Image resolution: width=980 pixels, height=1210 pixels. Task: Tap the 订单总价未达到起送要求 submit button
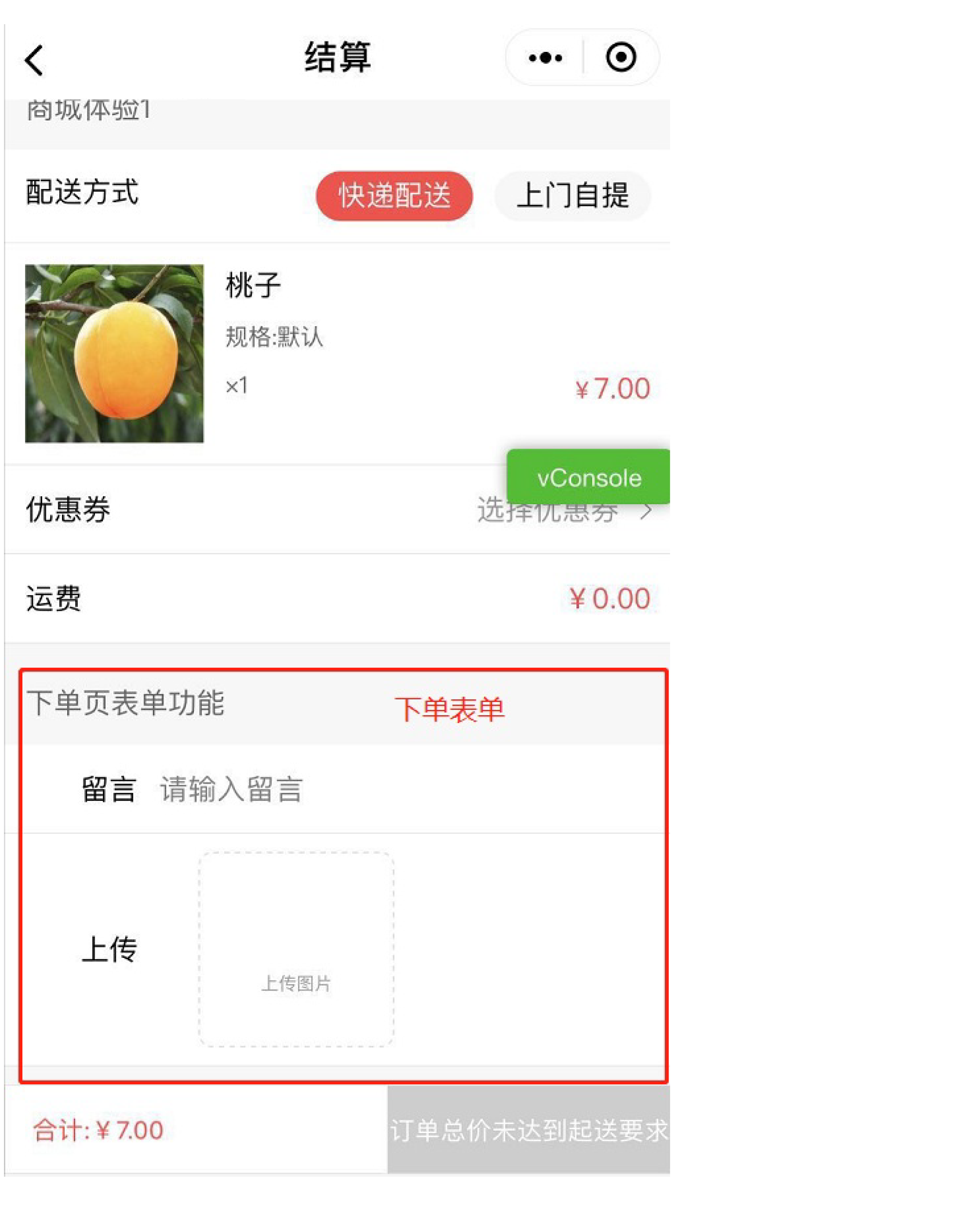click(x=528, y=1130)
